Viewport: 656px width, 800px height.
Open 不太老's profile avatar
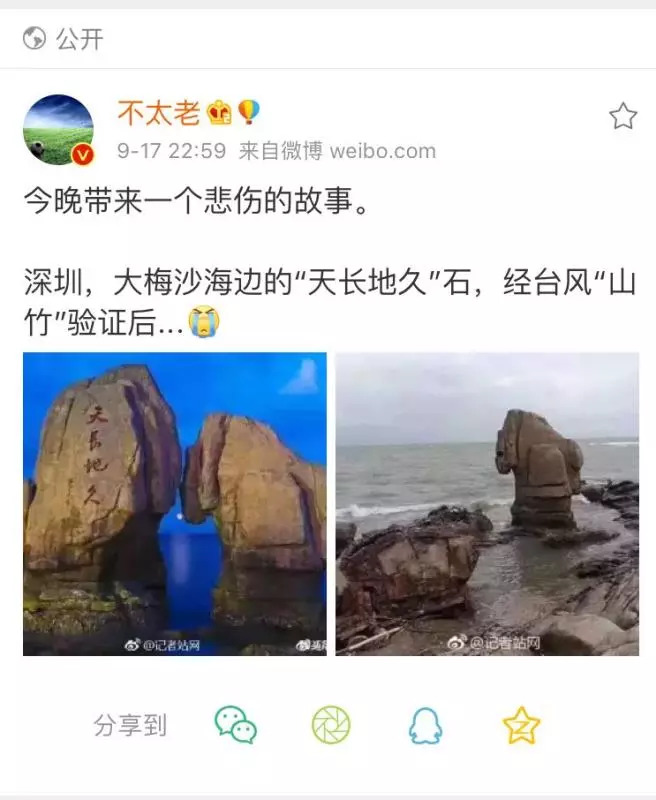click(x=58, y=130)
